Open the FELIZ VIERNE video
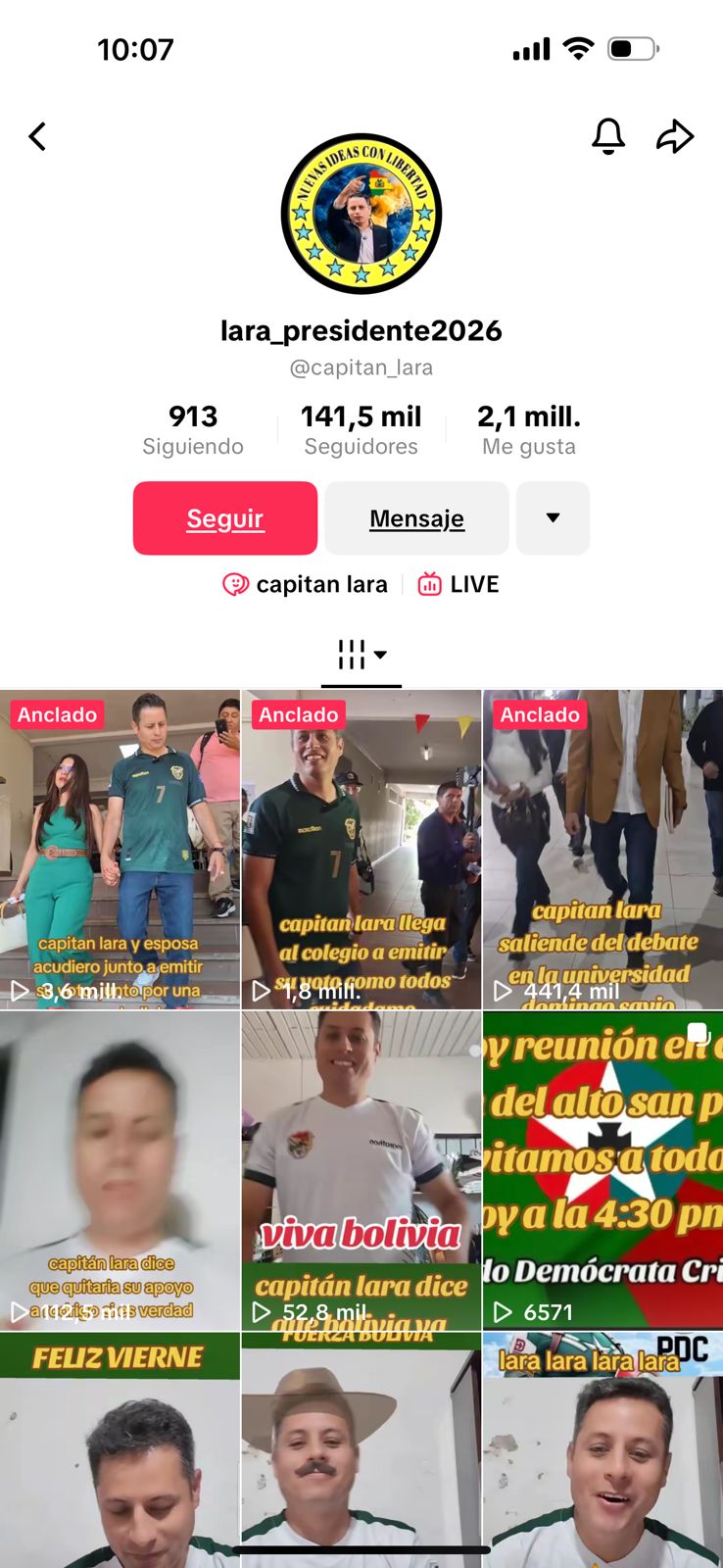Viewport: 723px width, 1568px height. tap(120, 1450)
